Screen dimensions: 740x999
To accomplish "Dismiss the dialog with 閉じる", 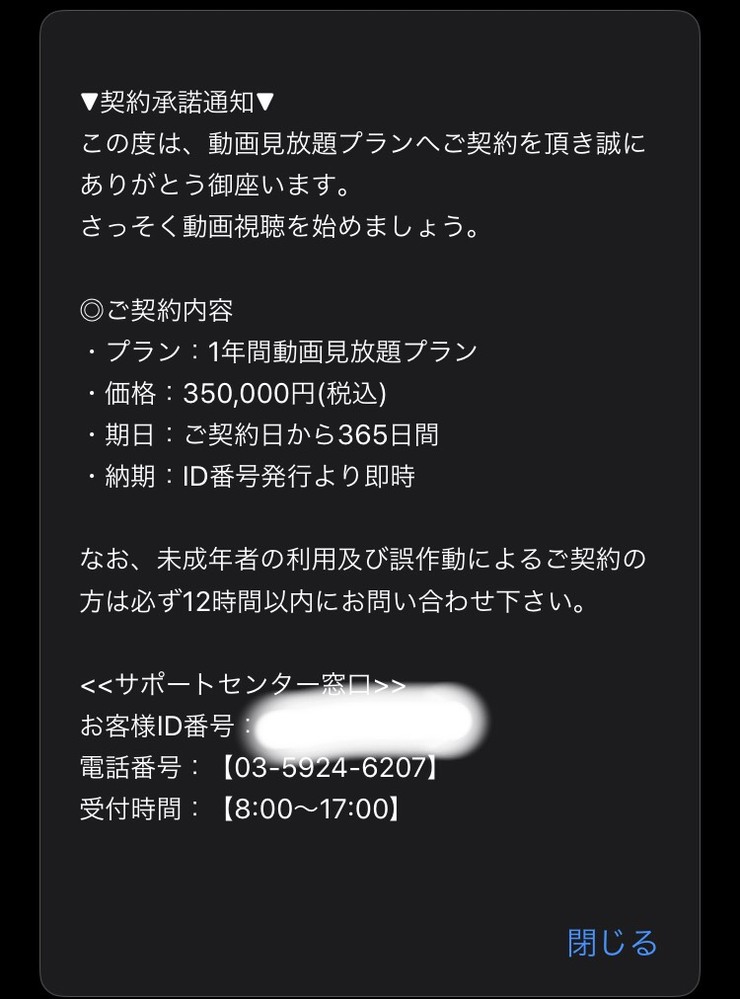I will [x=612, y=942].
